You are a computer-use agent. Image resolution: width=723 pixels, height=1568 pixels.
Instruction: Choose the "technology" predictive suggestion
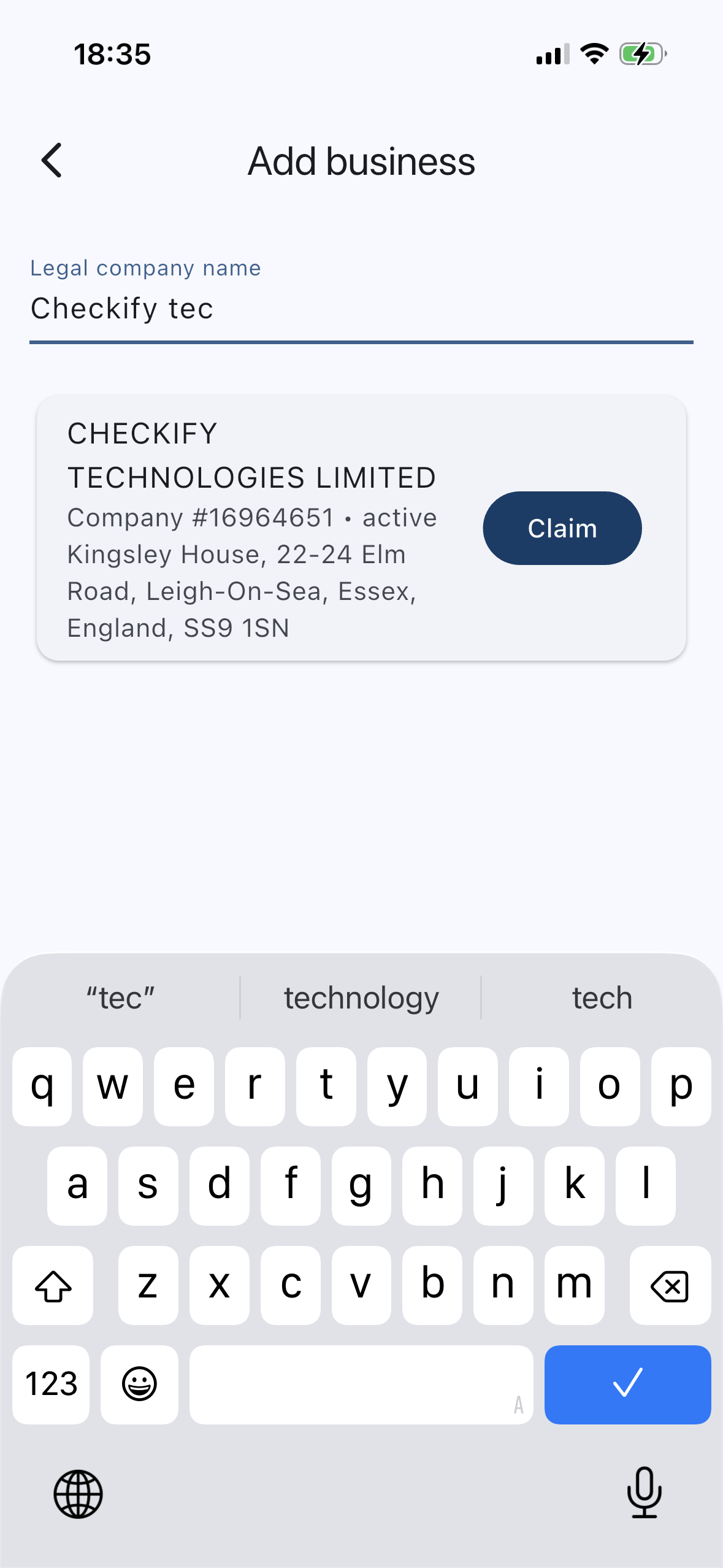tap(361, 997)
